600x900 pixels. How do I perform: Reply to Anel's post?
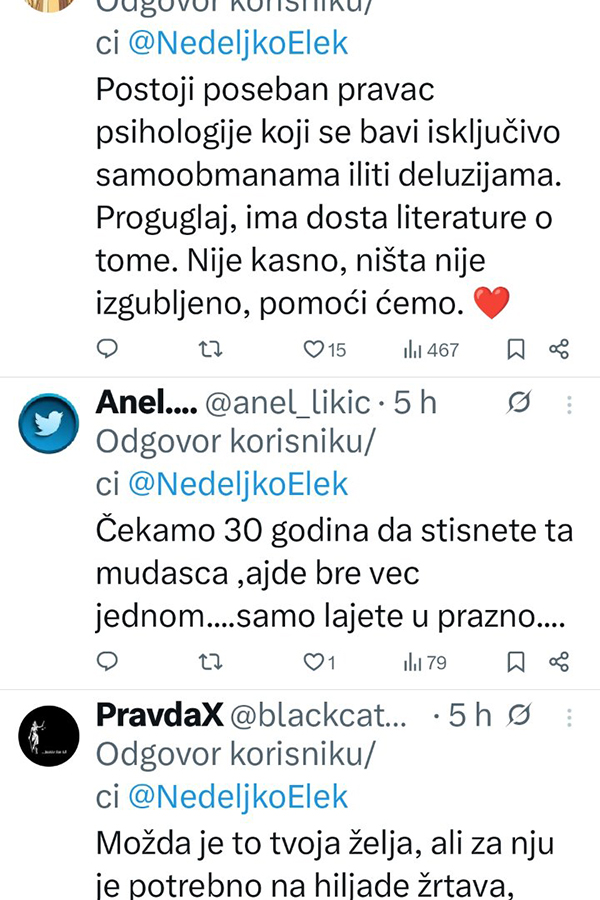(108, 661)
